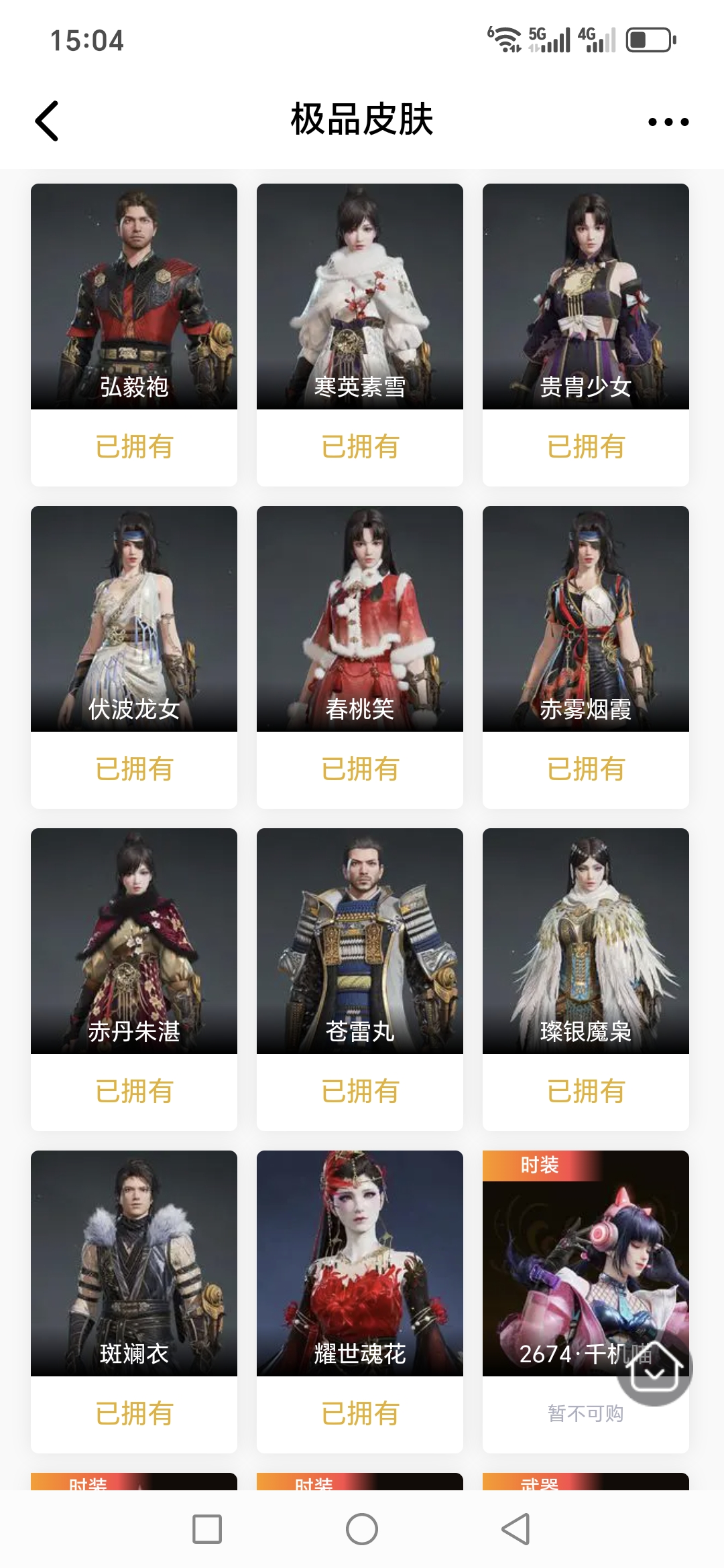The image size is (724, 1568).
Task: Open the three-dot overflow menu
Action: pyautogui.click(x=668, y=122)
